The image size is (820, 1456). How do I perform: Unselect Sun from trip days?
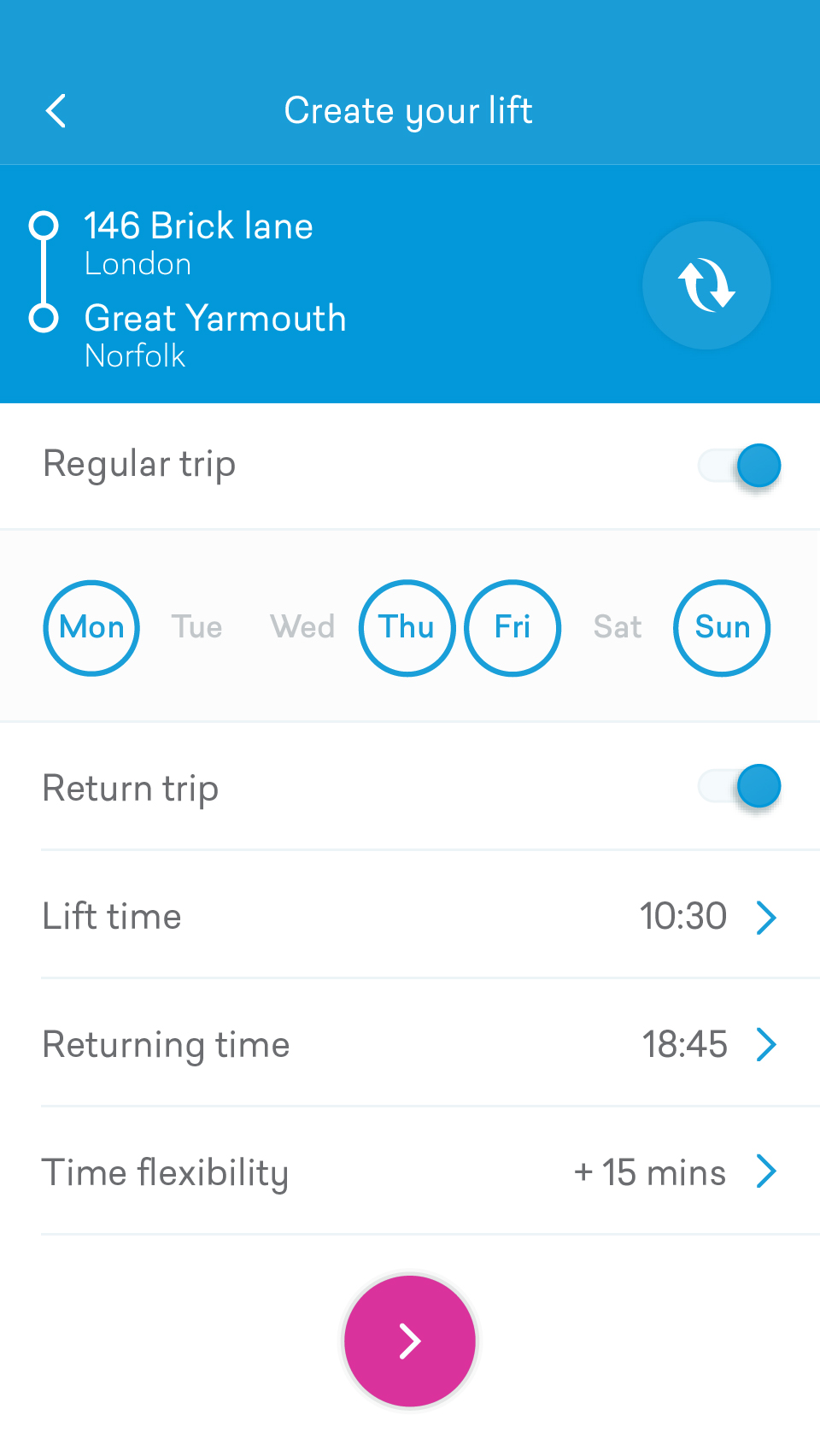723,628
